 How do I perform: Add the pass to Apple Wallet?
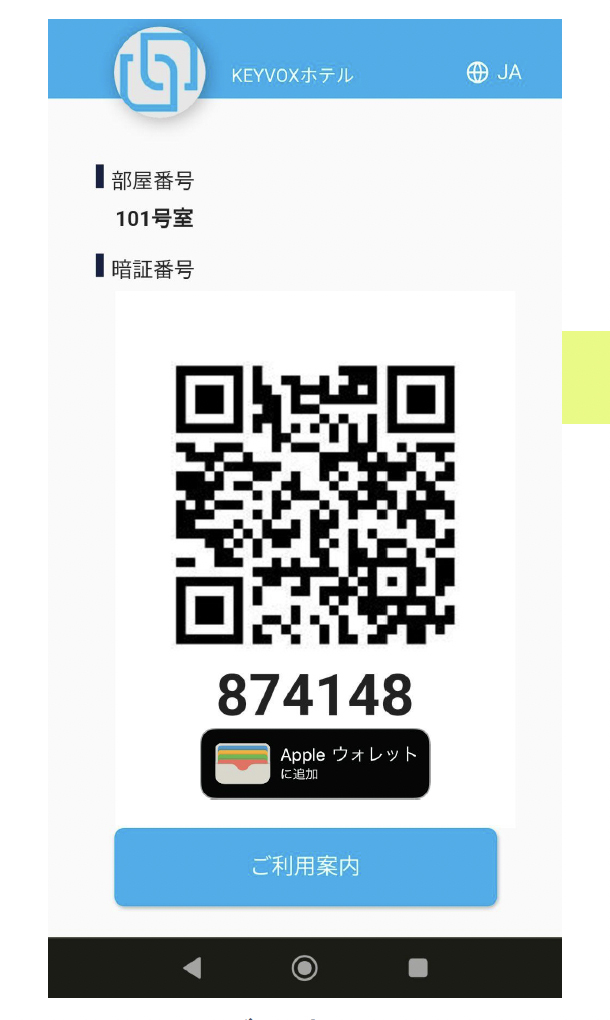[315, 763]
